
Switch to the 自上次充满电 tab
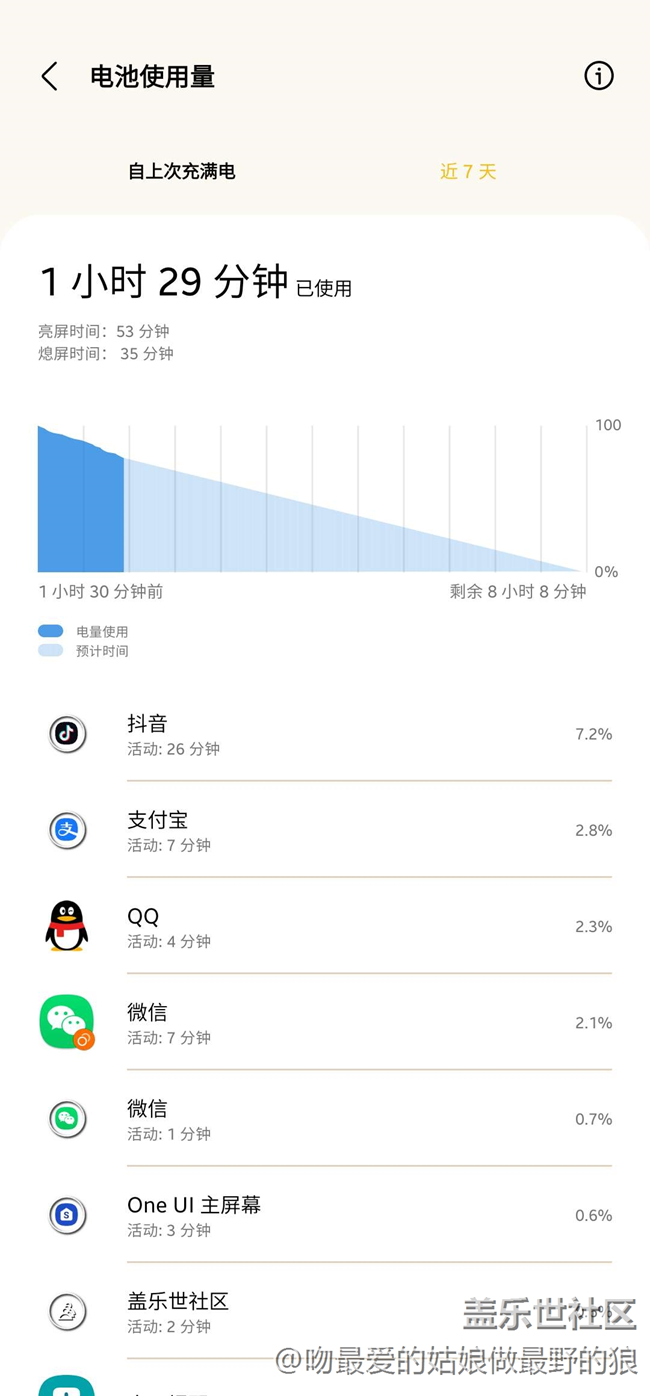click(x=182, y=171)
